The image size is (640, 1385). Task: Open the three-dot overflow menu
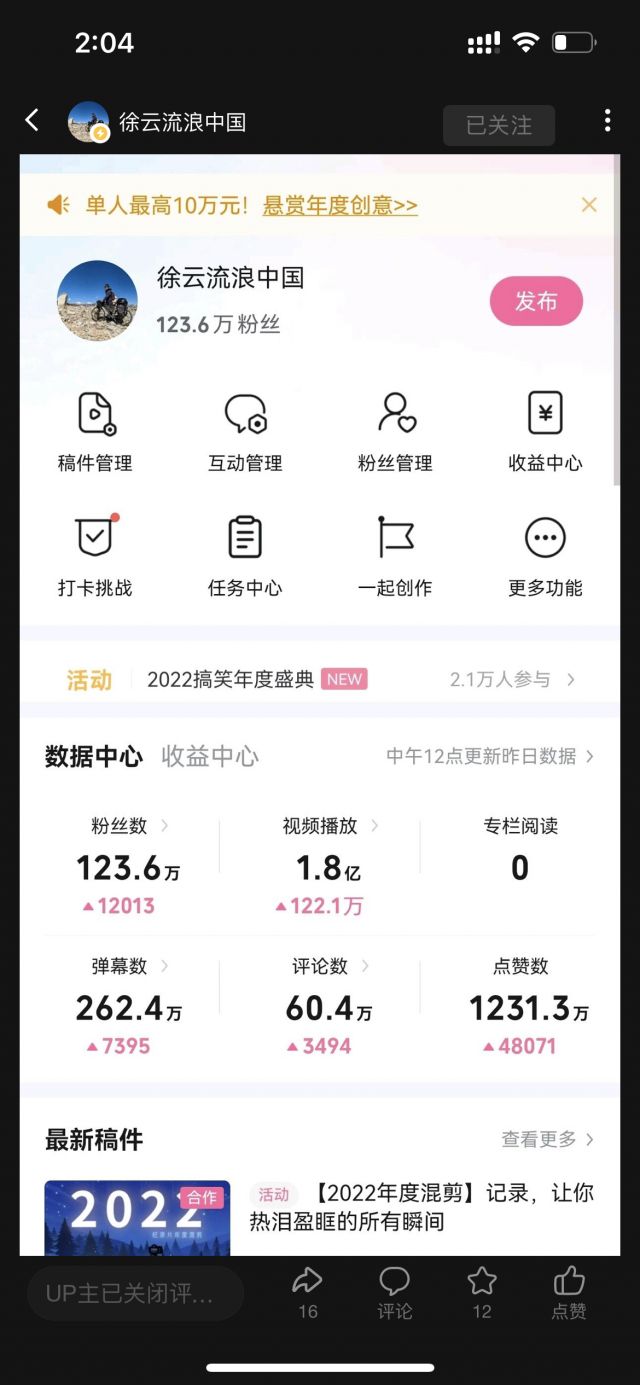click(x=607, y=121)
